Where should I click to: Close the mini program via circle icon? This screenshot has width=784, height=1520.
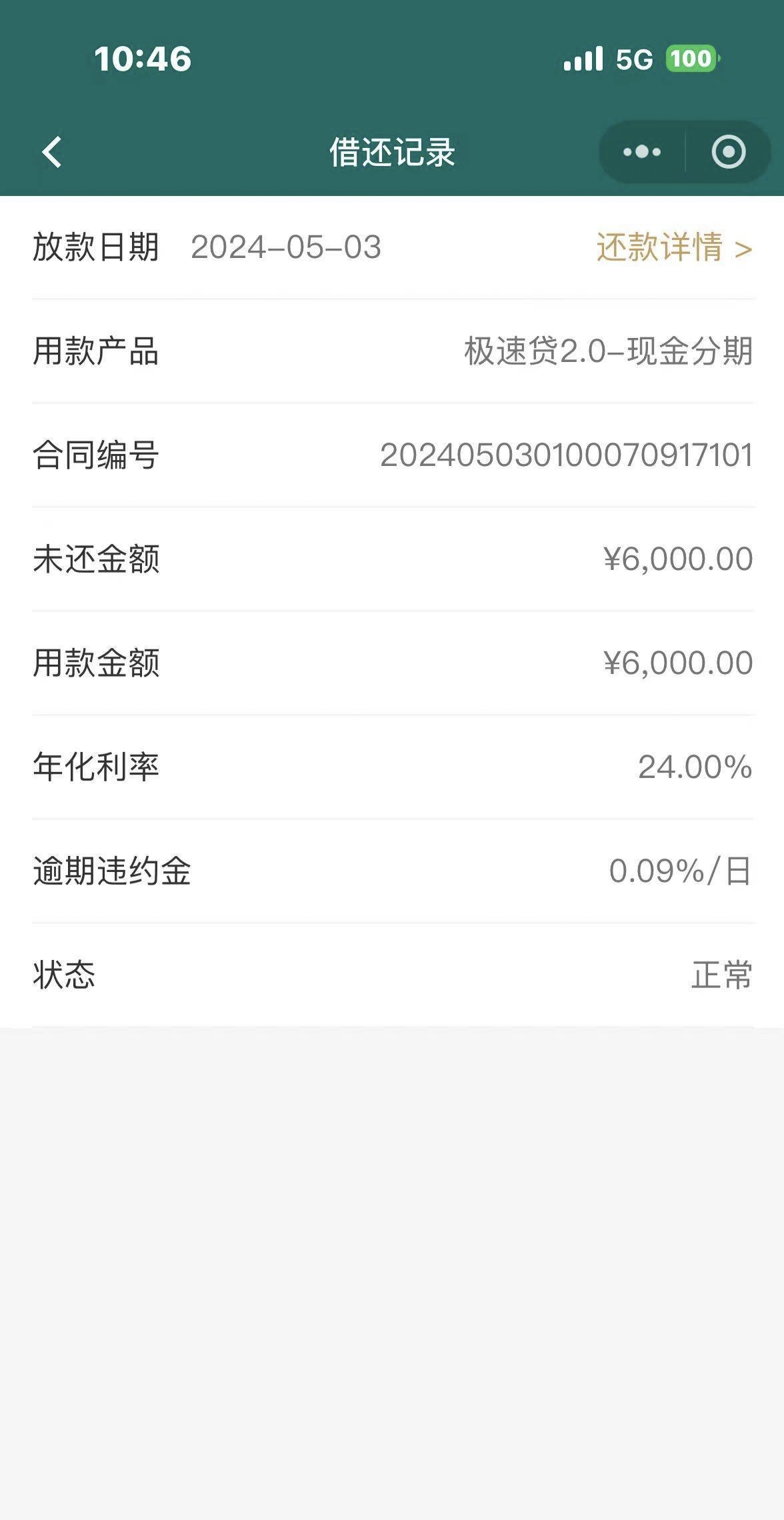tap(729, 152)
